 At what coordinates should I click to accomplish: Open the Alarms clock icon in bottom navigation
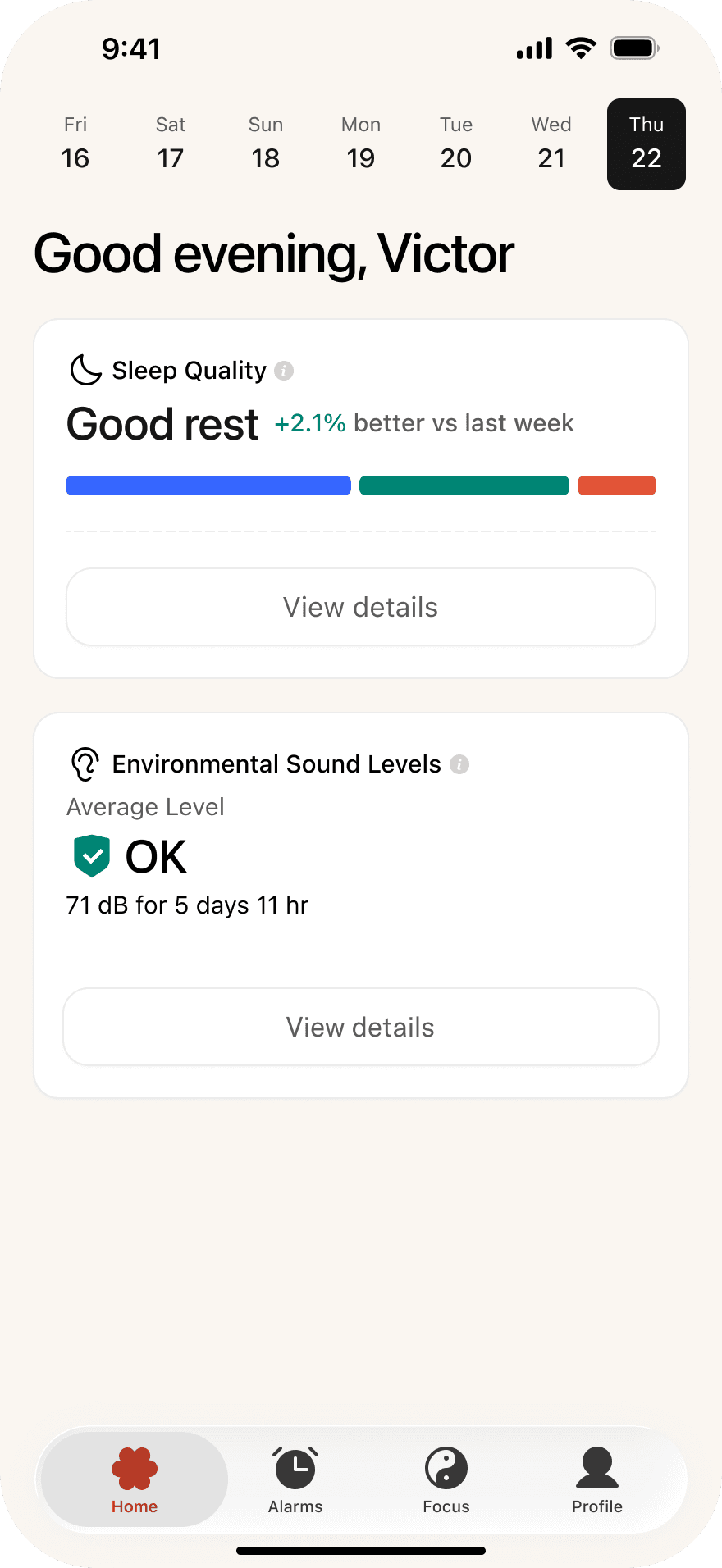295,1468
